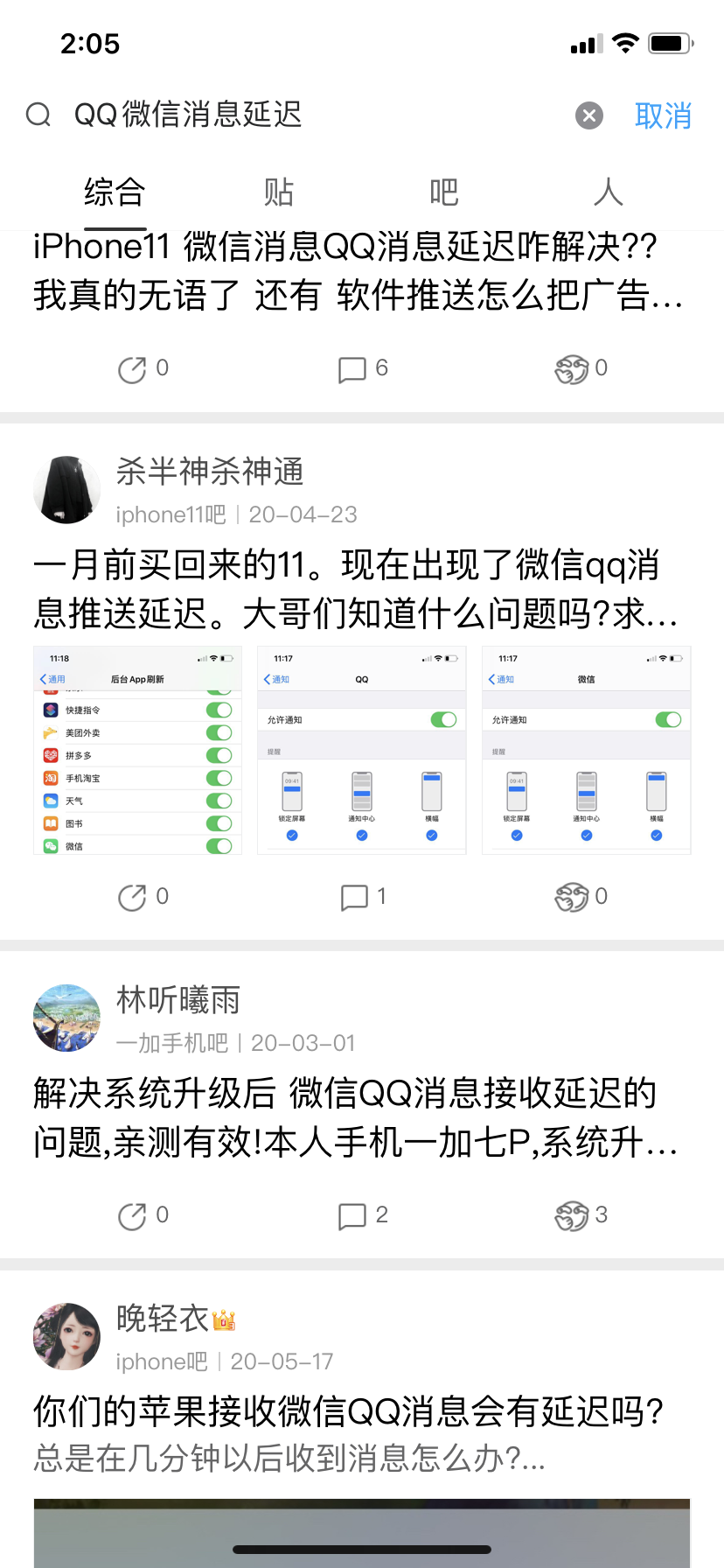Viewport: 724px width, 1568px height.
Task: Switch to the 人 tab
Action: (608, 192)
